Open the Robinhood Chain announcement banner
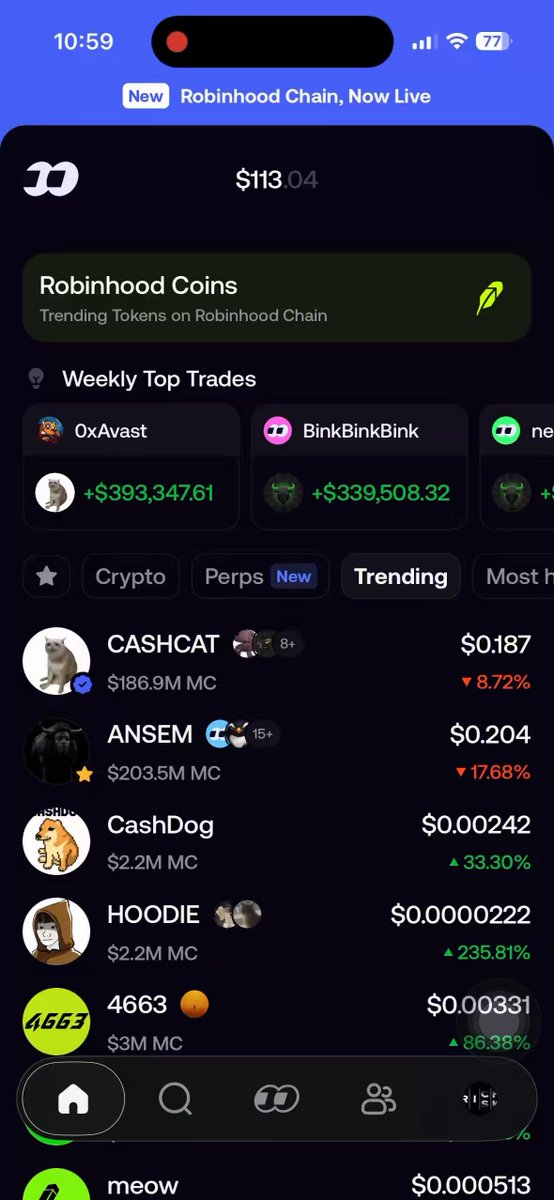 pyautogui.click(x=277, y=97)
